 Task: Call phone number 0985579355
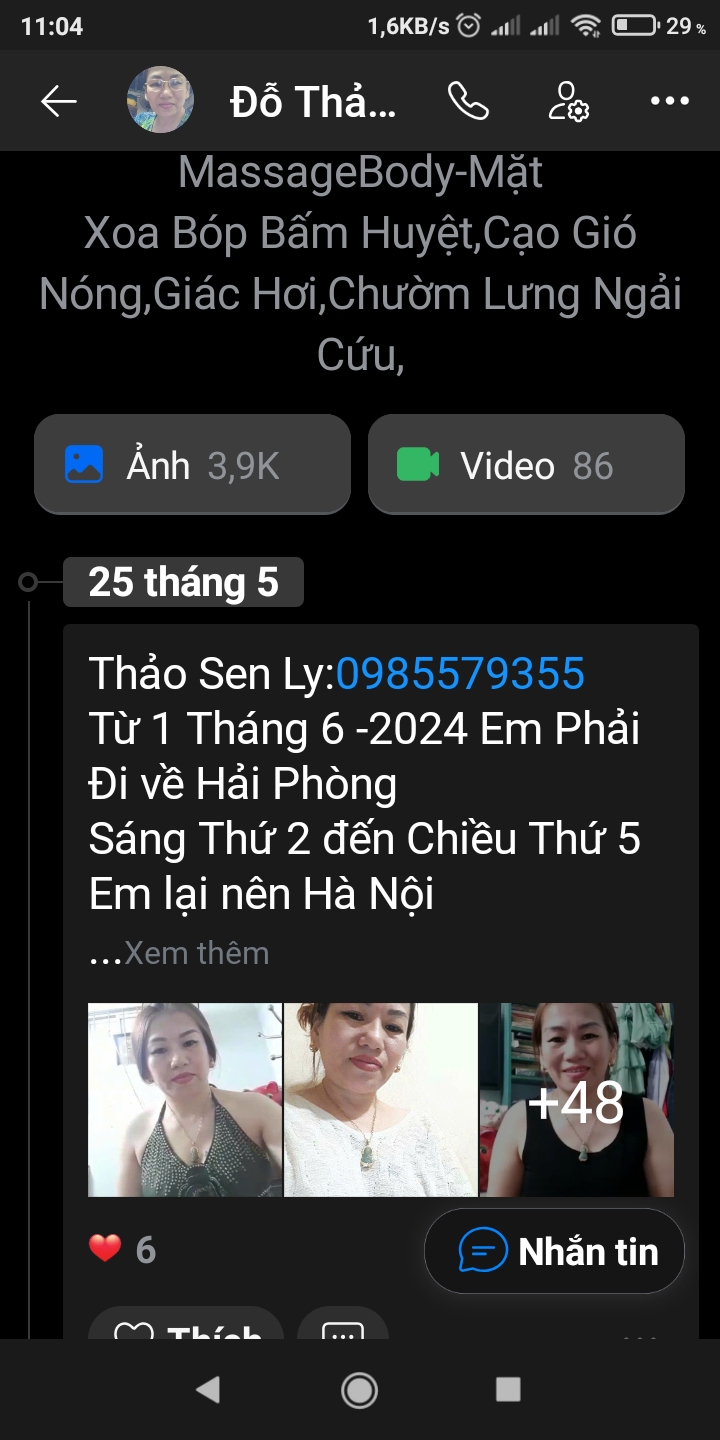[x=461, y=674]
